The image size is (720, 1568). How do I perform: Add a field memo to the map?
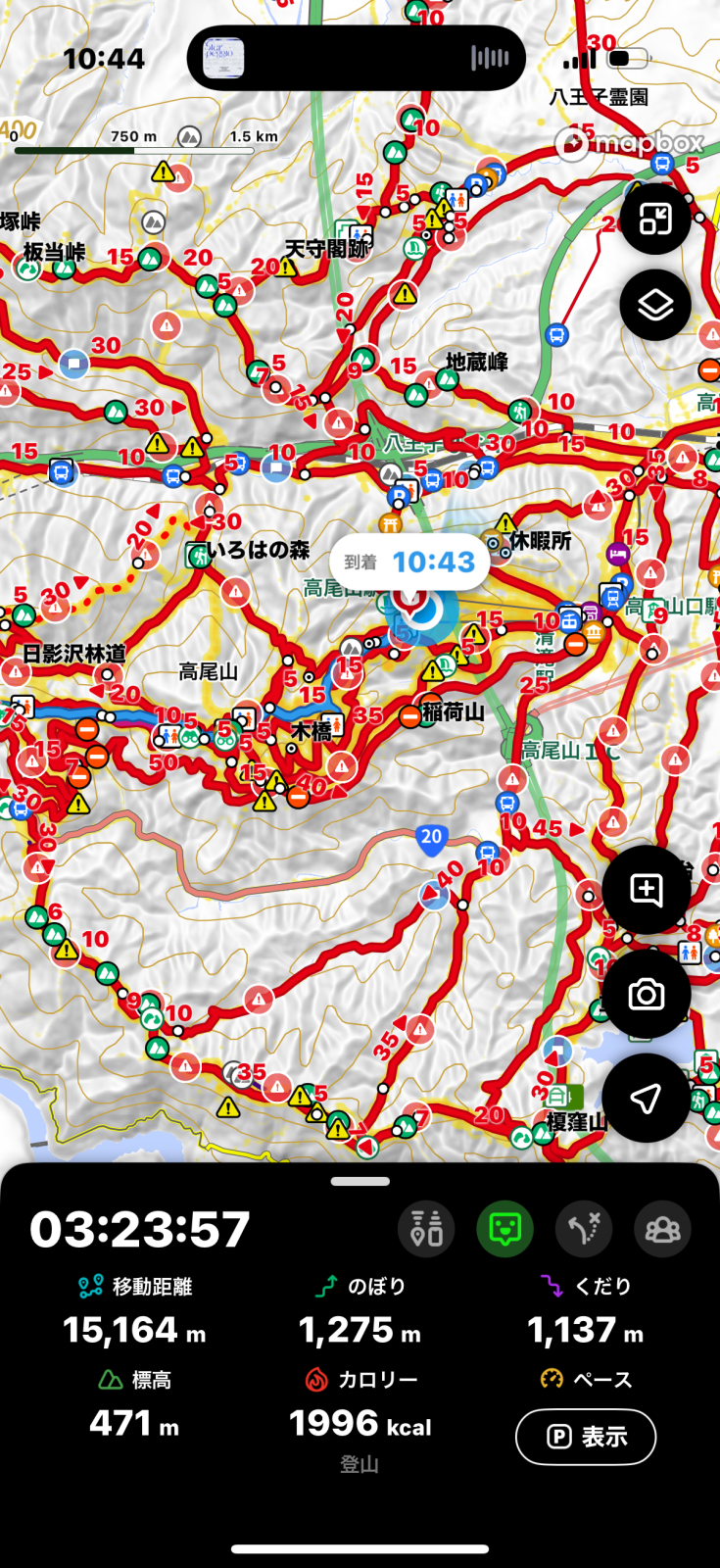point(647,890)
